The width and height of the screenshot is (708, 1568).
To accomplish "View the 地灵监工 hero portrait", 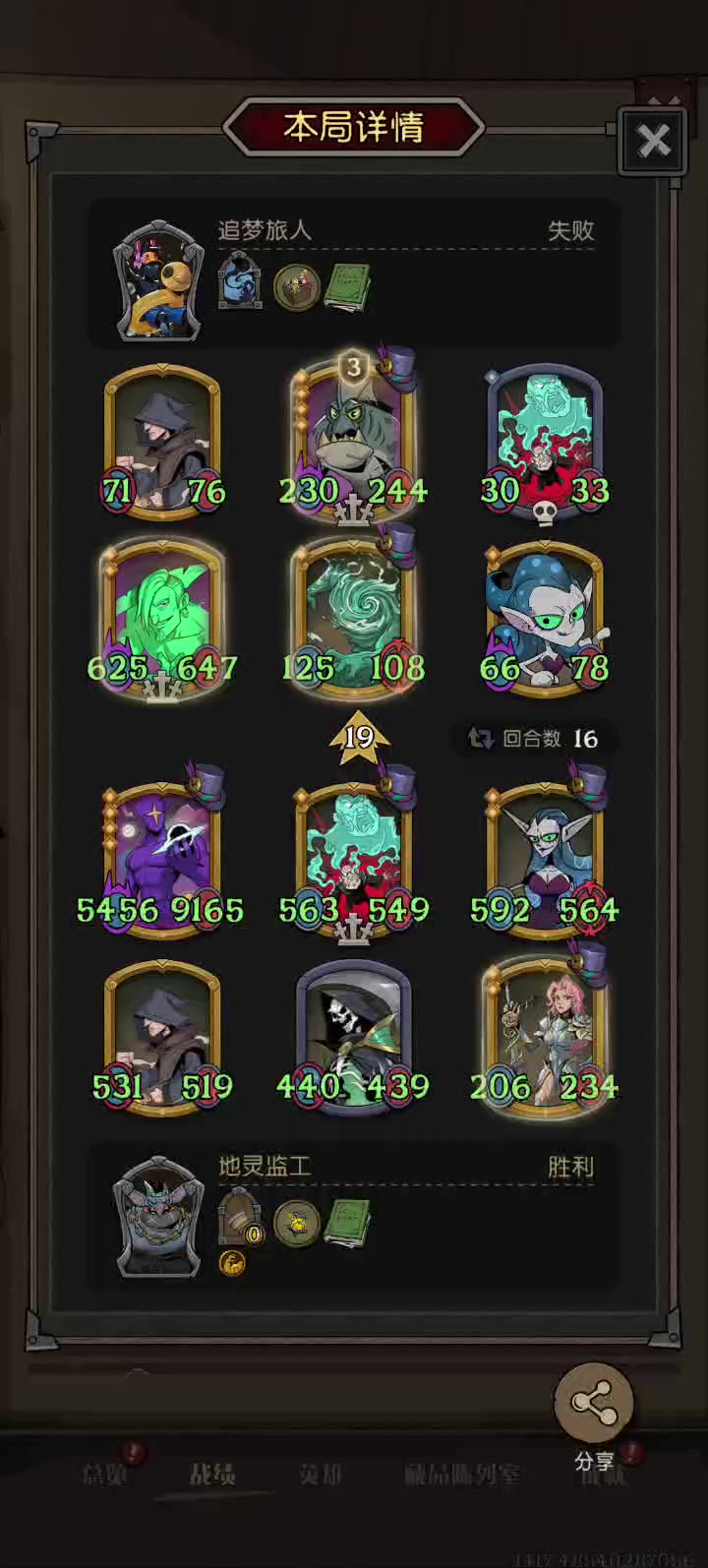I will (159, 1217).
